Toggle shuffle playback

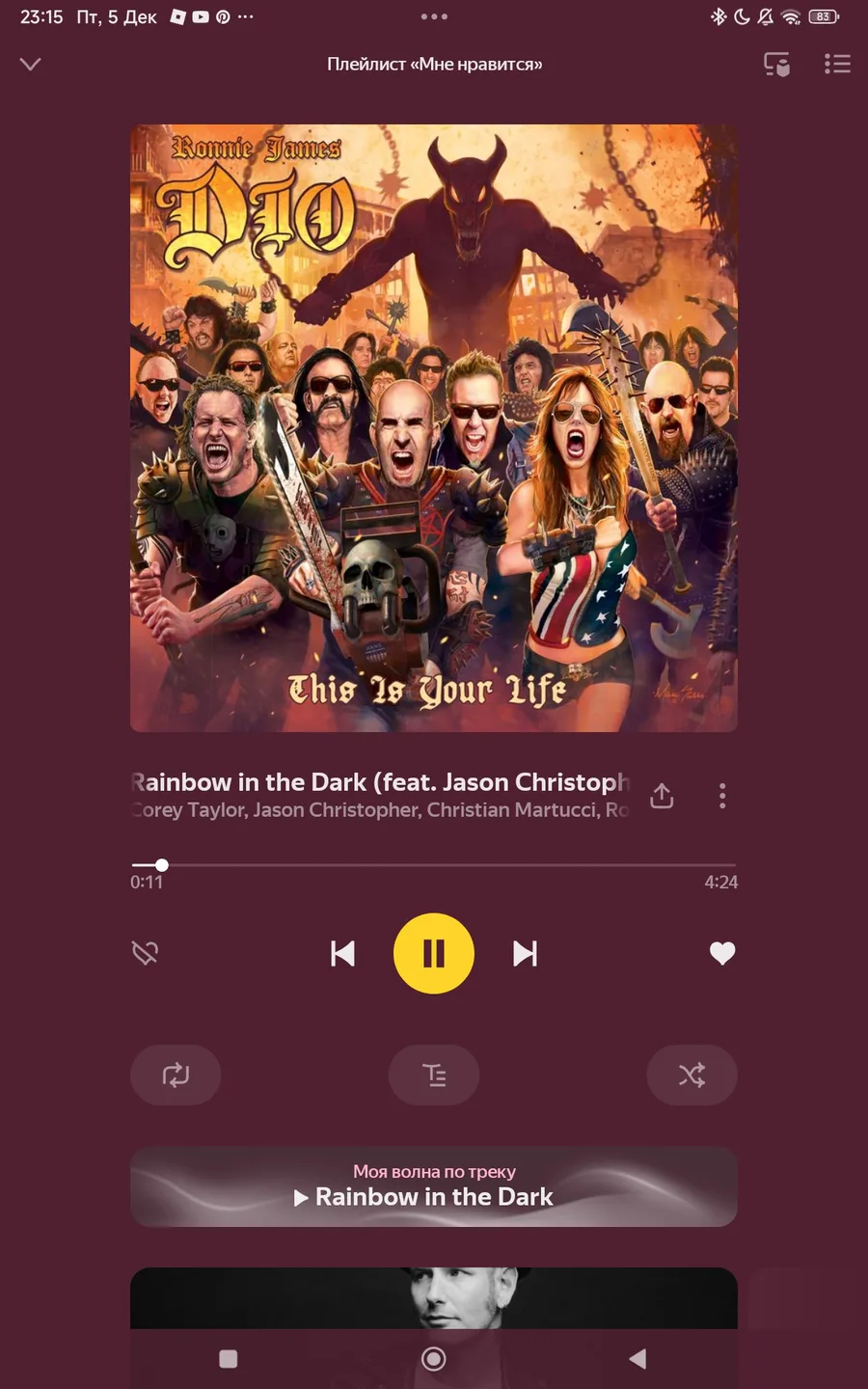pyautogui.click(x=692, y=1075)
